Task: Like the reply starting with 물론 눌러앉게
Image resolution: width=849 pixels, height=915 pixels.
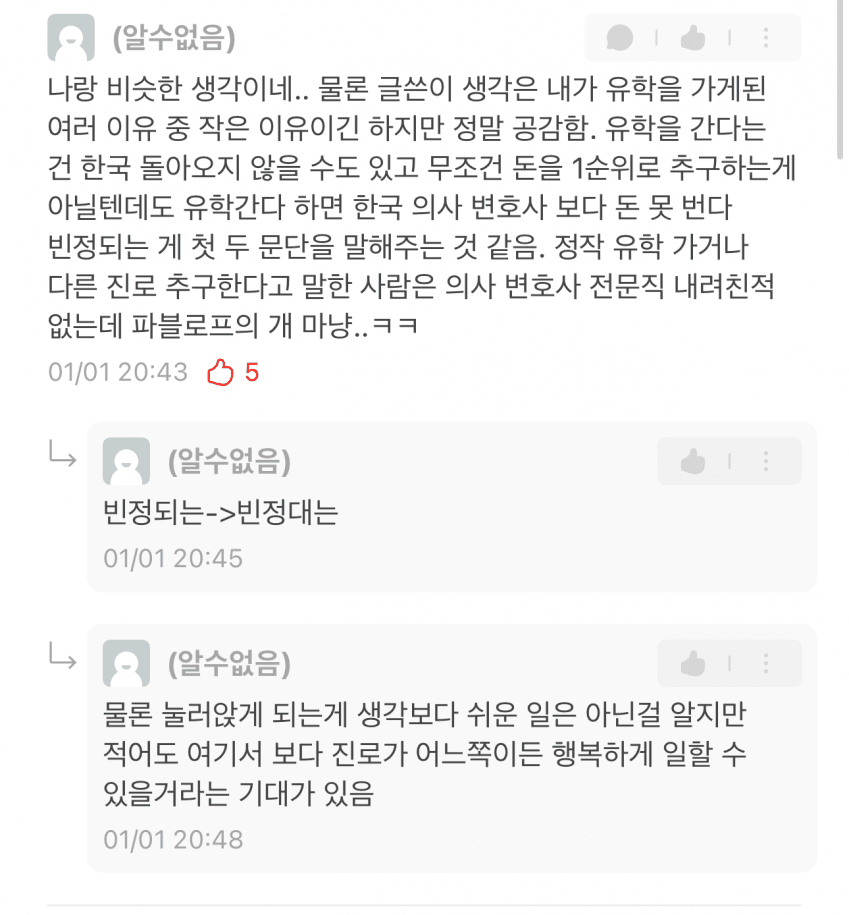Action: tap(692, 664)
